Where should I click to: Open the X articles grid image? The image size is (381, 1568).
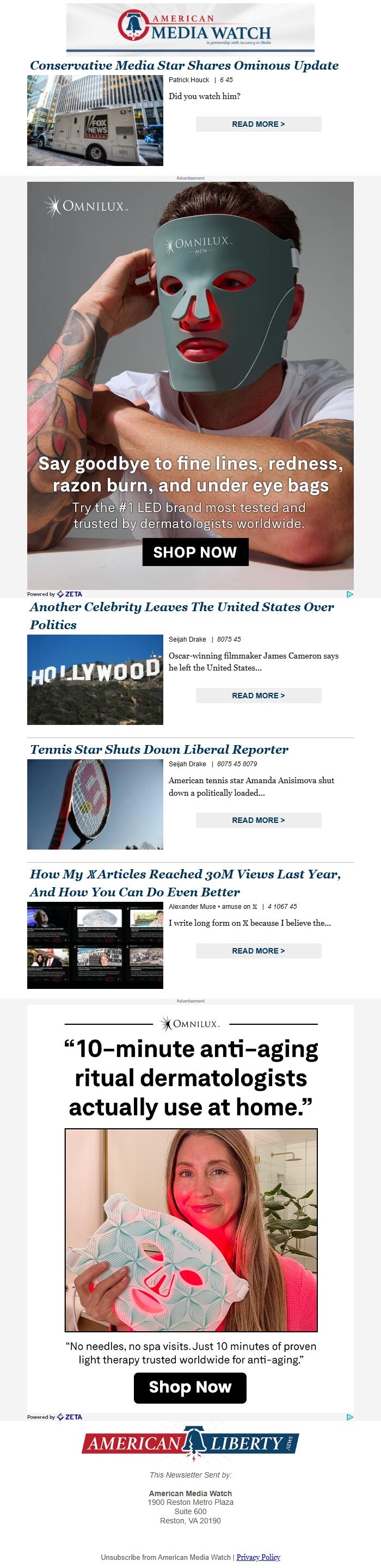tap(95, 945)
